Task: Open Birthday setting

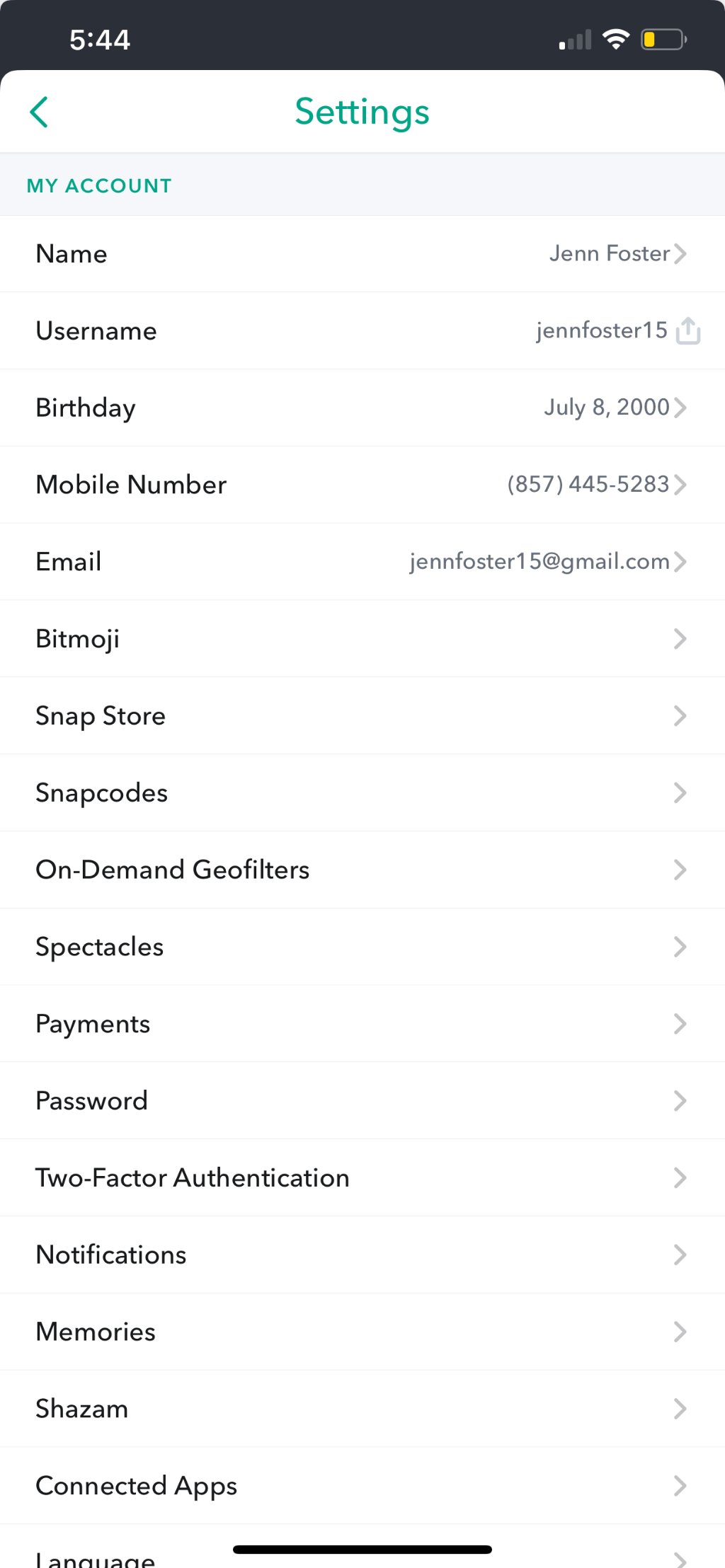Action: click(x=362, y=408)
